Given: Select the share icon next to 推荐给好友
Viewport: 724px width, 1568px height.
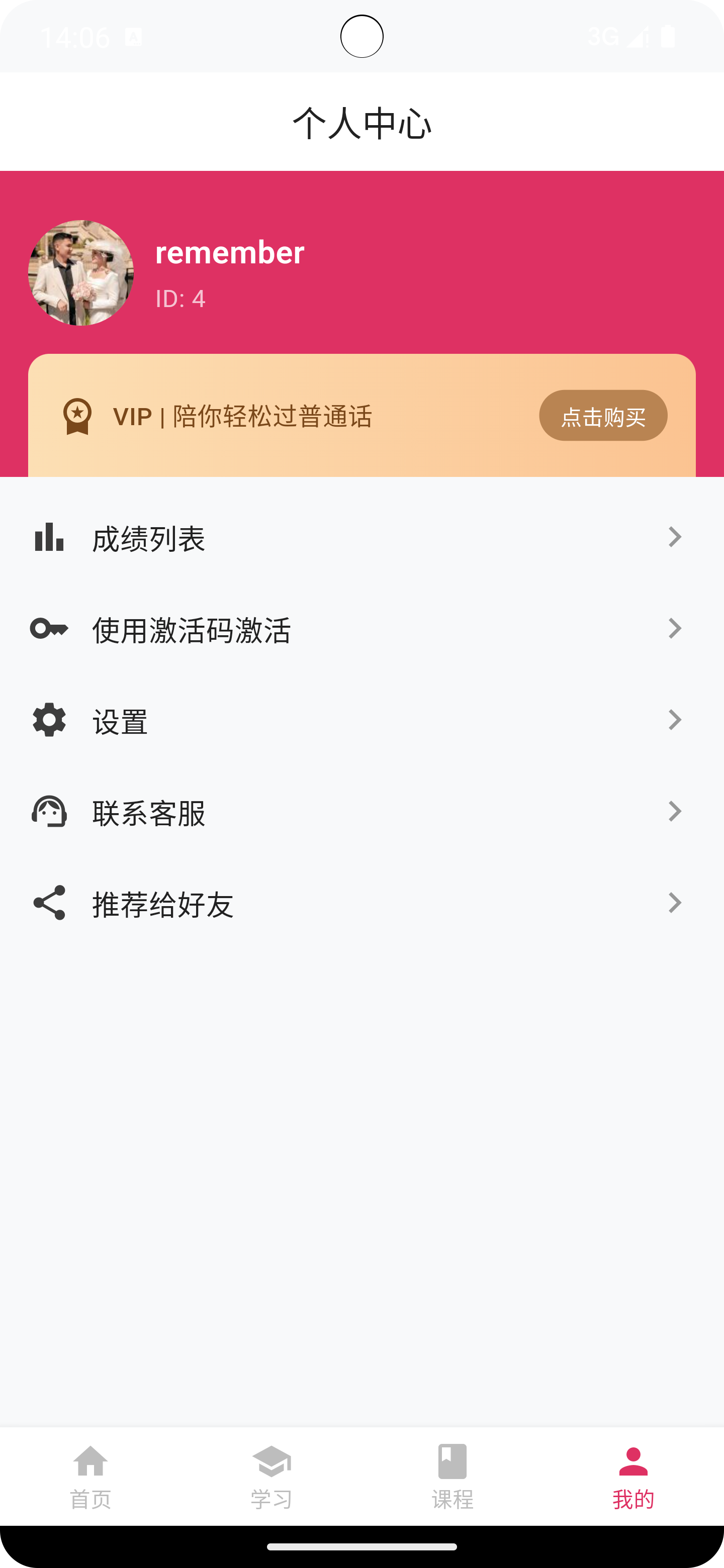Looking at the screenshot, I should click(48, 903).
